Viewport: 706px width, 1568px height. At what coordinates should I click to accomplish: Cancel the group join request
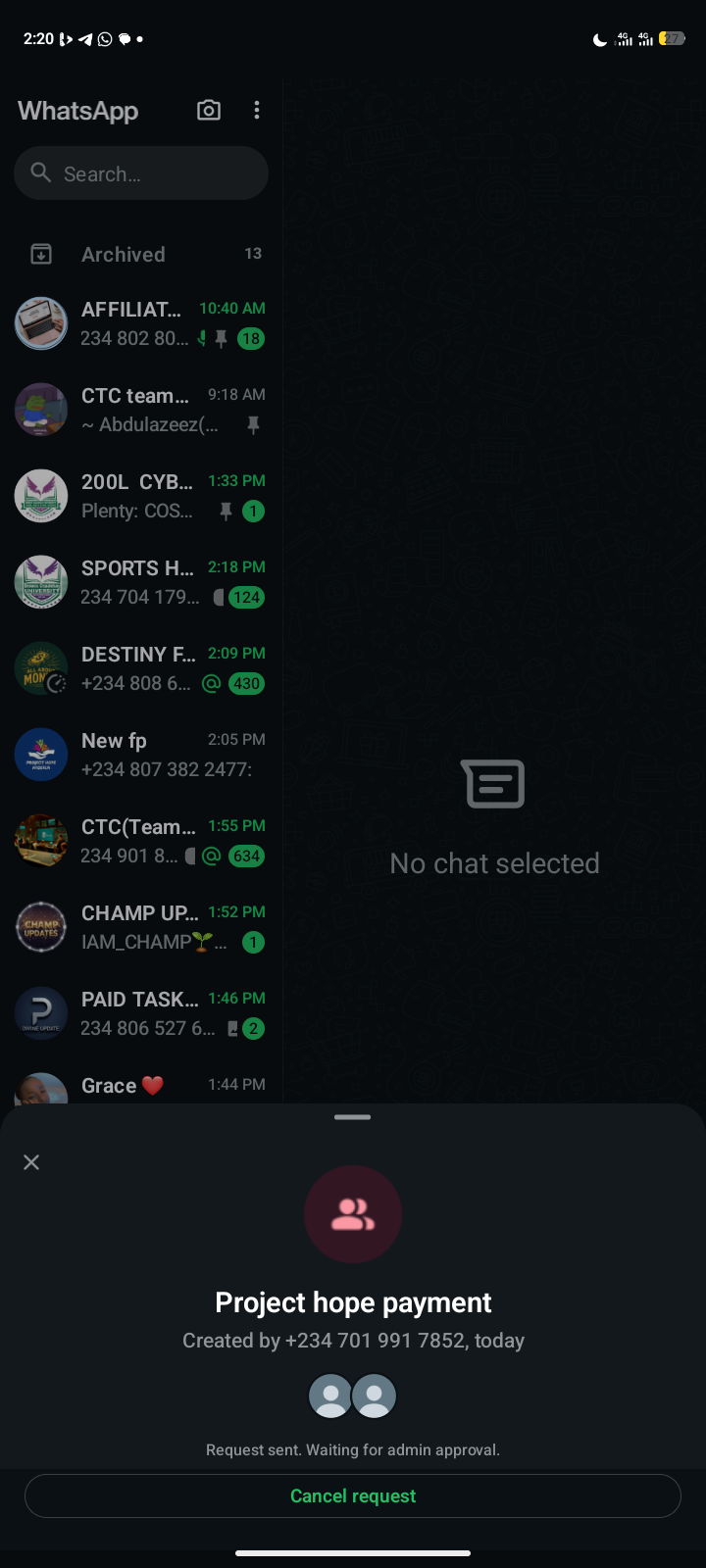(x=353, y=1495)
